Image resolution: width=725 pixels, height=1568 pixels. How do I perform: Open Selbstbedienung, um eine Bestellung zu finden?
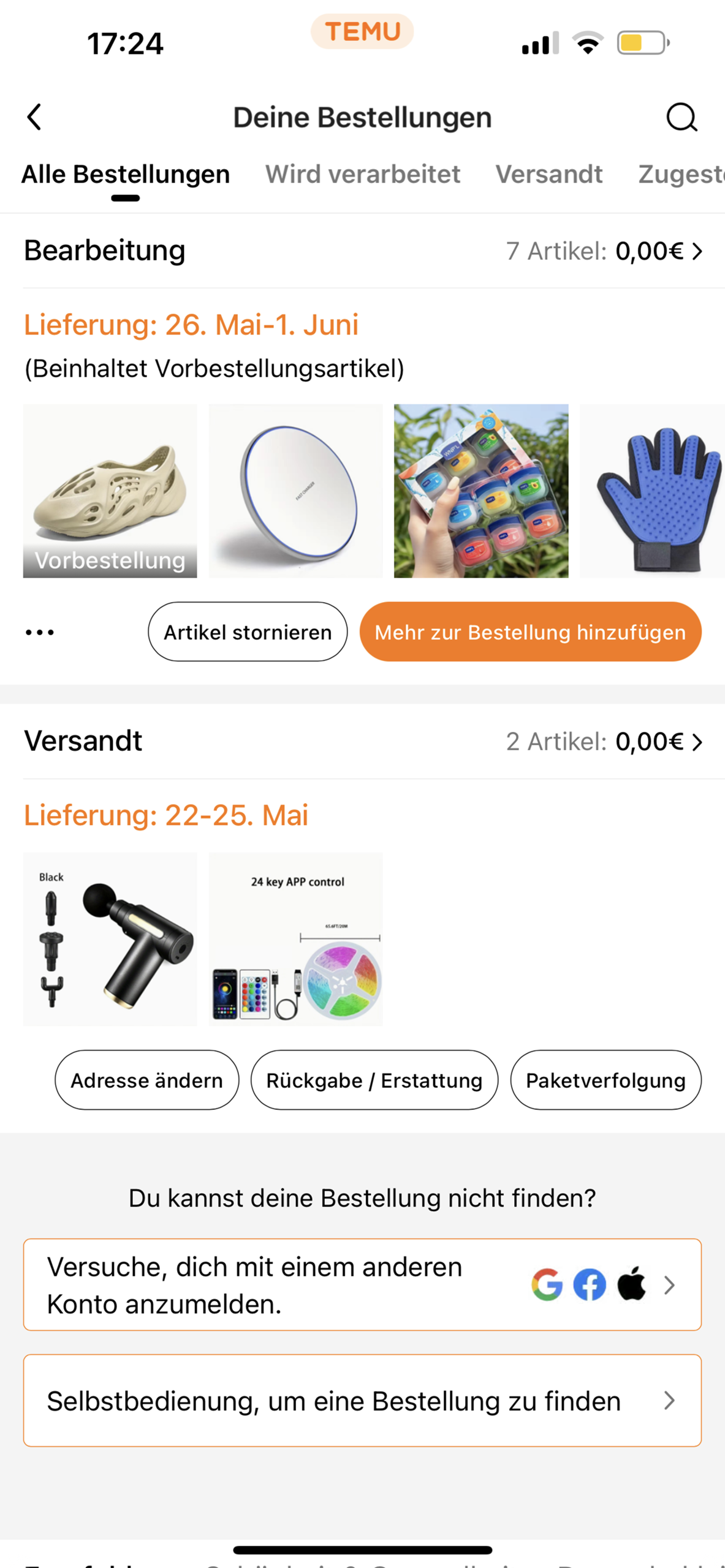362,1401
